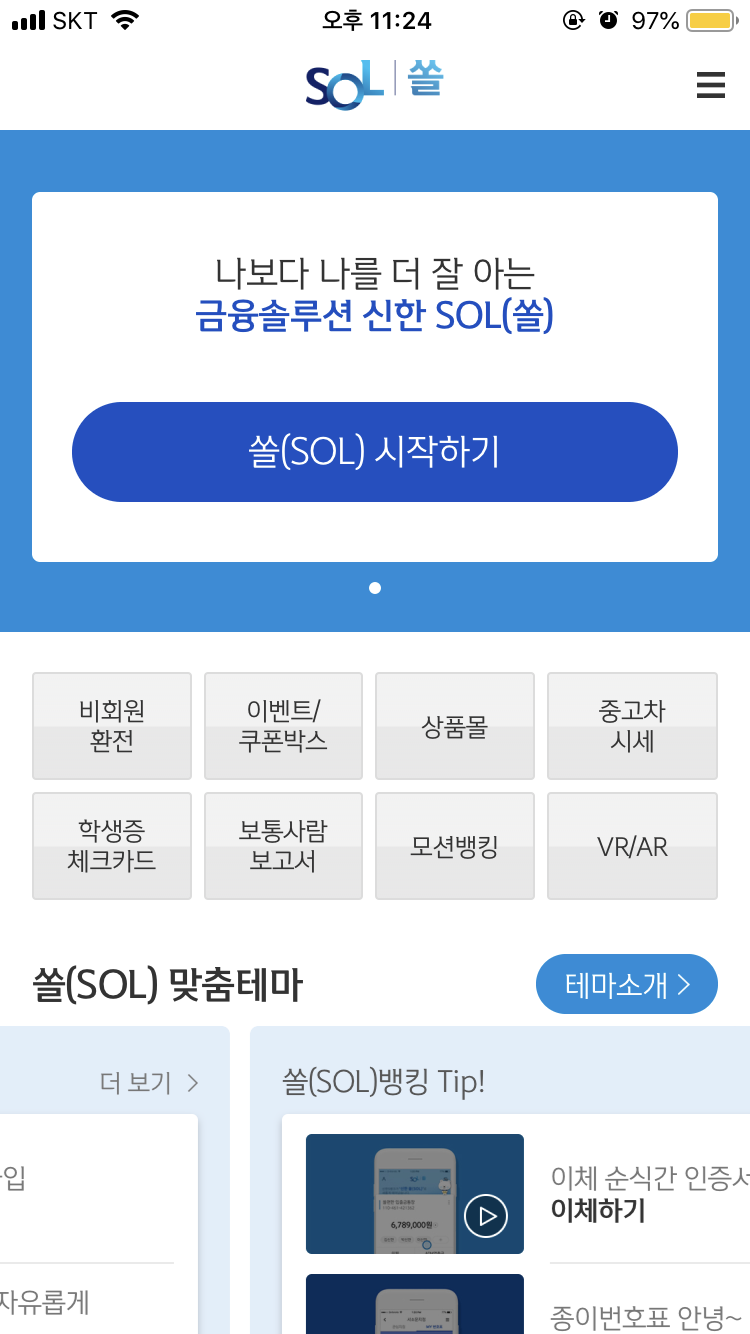Check 중고차 시세
This screenshot has width=750, height=1334.
(x=632, y=726)
